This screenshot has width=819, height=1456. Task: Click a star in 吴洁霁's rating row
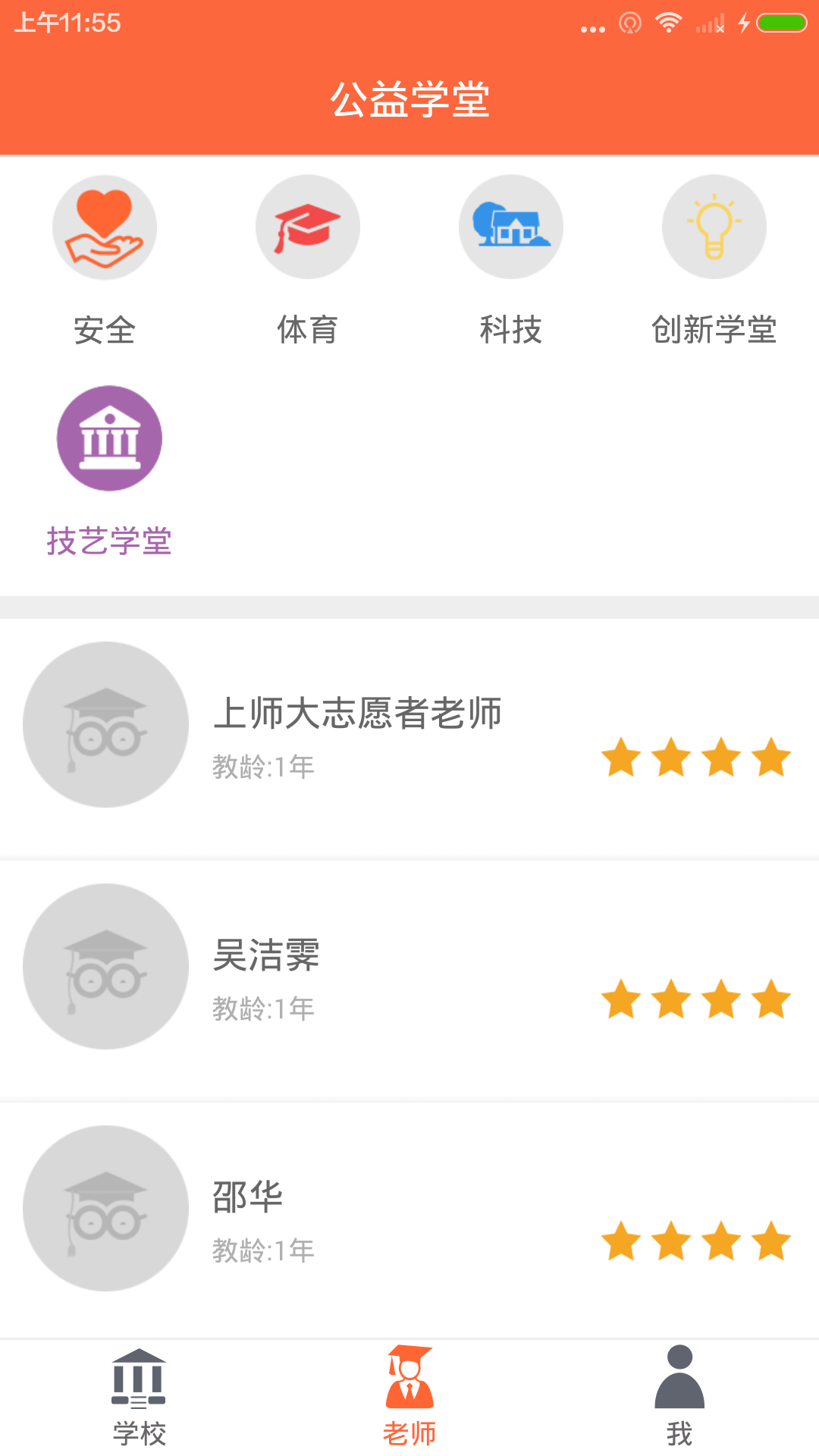coord(671,999)
